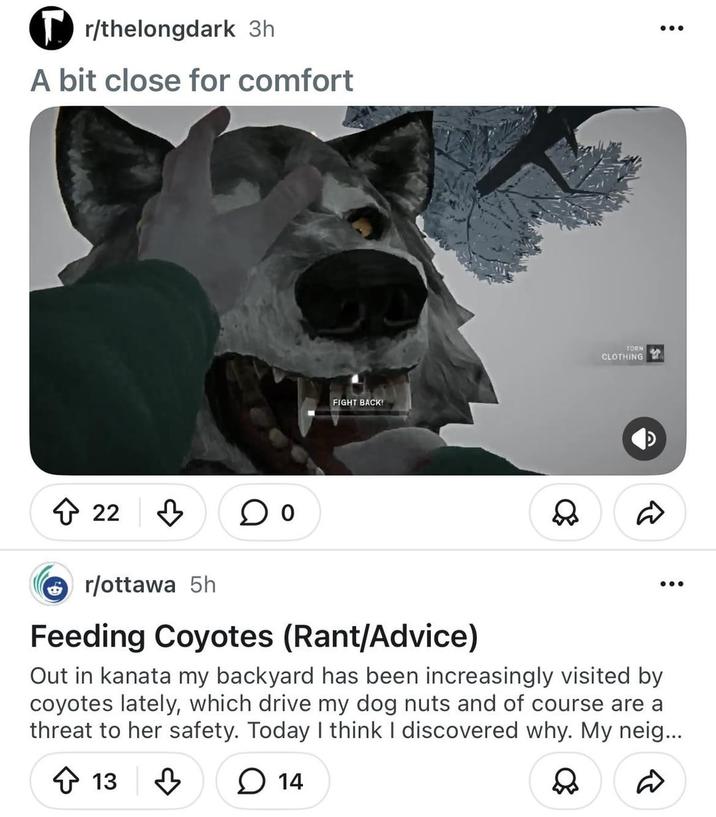The height and width of the screenshot is (817, 716).
Task: Unmute the wolf video's sound
Action: click(x=644, y=438)
